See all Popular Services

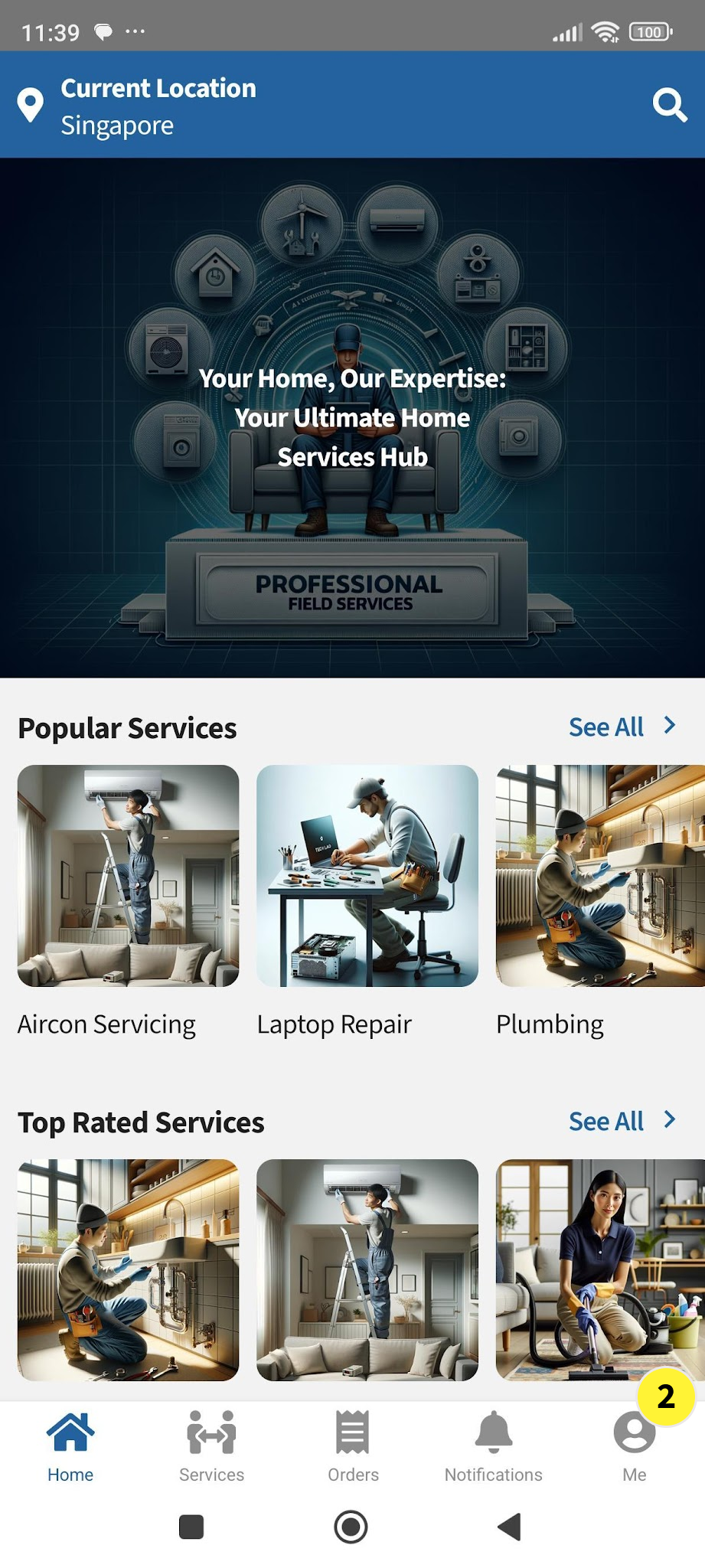pyautogui.click(x=621, y=727)
